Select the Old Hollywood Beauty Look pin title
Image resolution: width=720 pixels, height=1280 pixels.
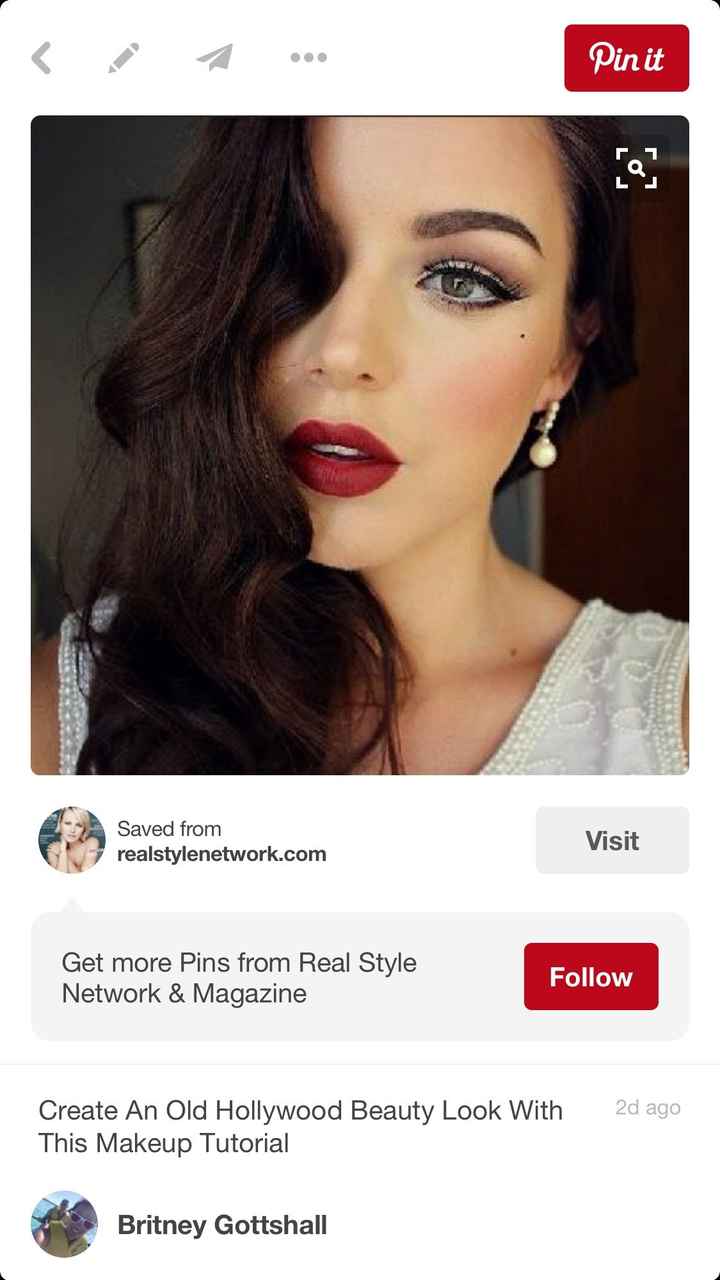click(x=300, y=1126)
